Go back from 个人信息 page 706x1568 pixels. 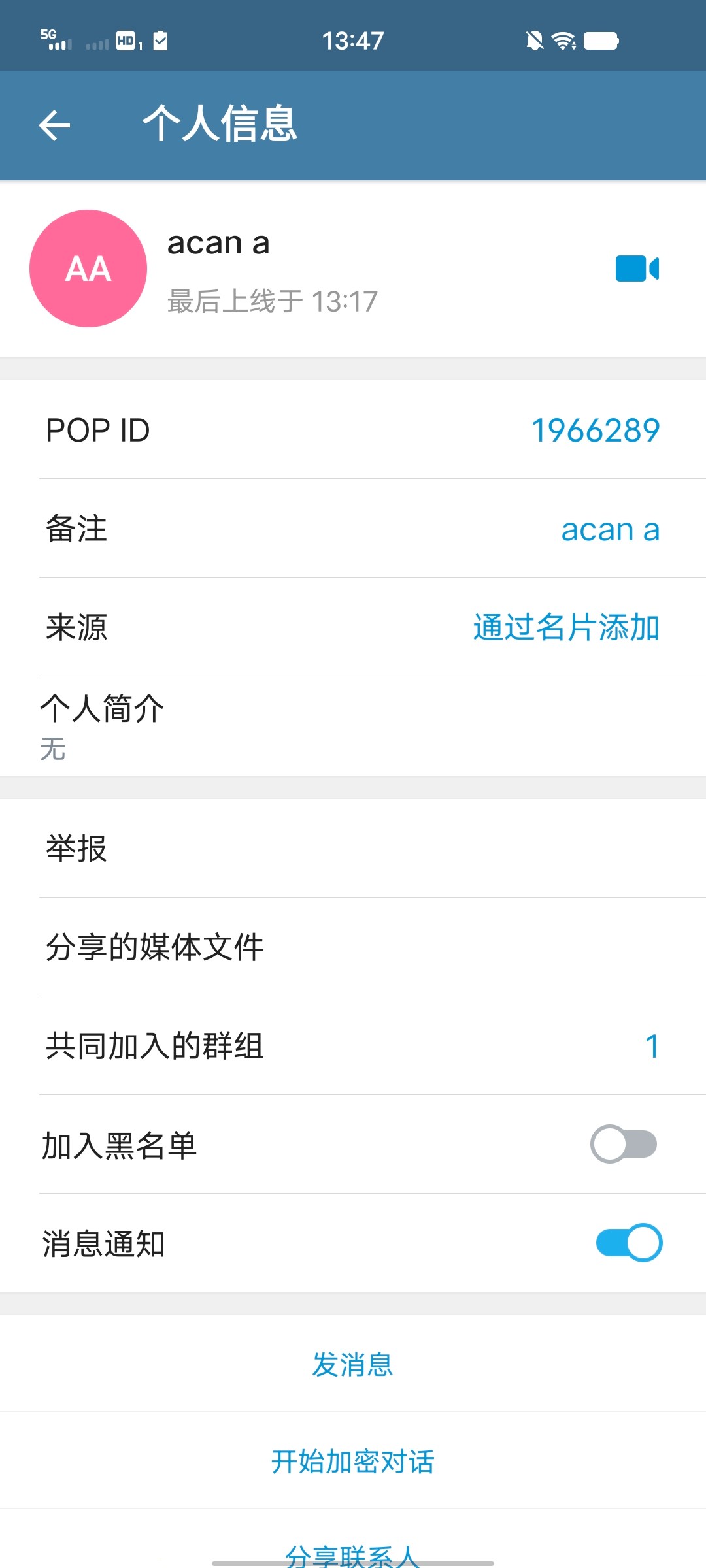pyautogui.click(x=54, y=125)
